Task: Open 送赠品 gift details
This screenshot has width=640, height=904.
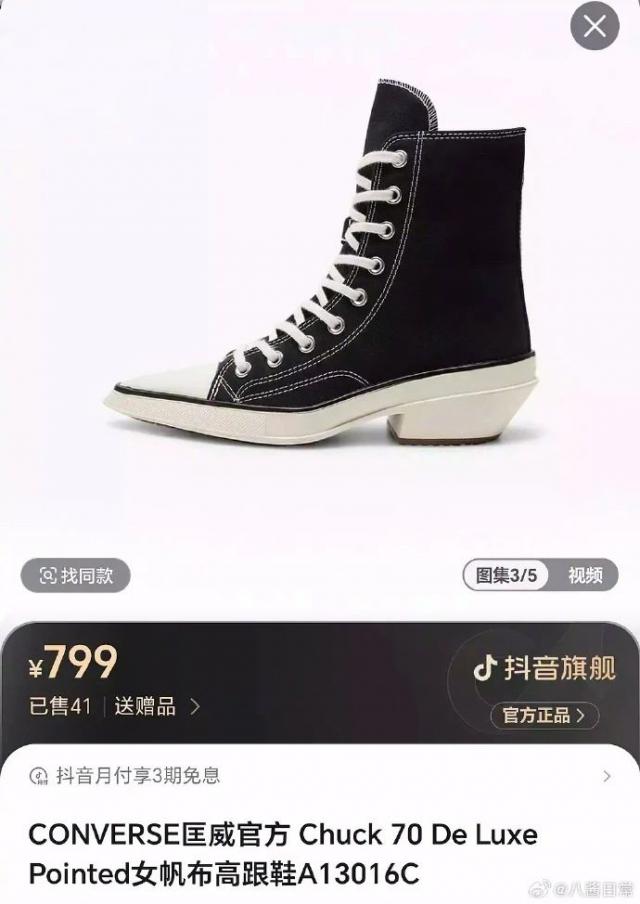Action: [x=157, y=706]
